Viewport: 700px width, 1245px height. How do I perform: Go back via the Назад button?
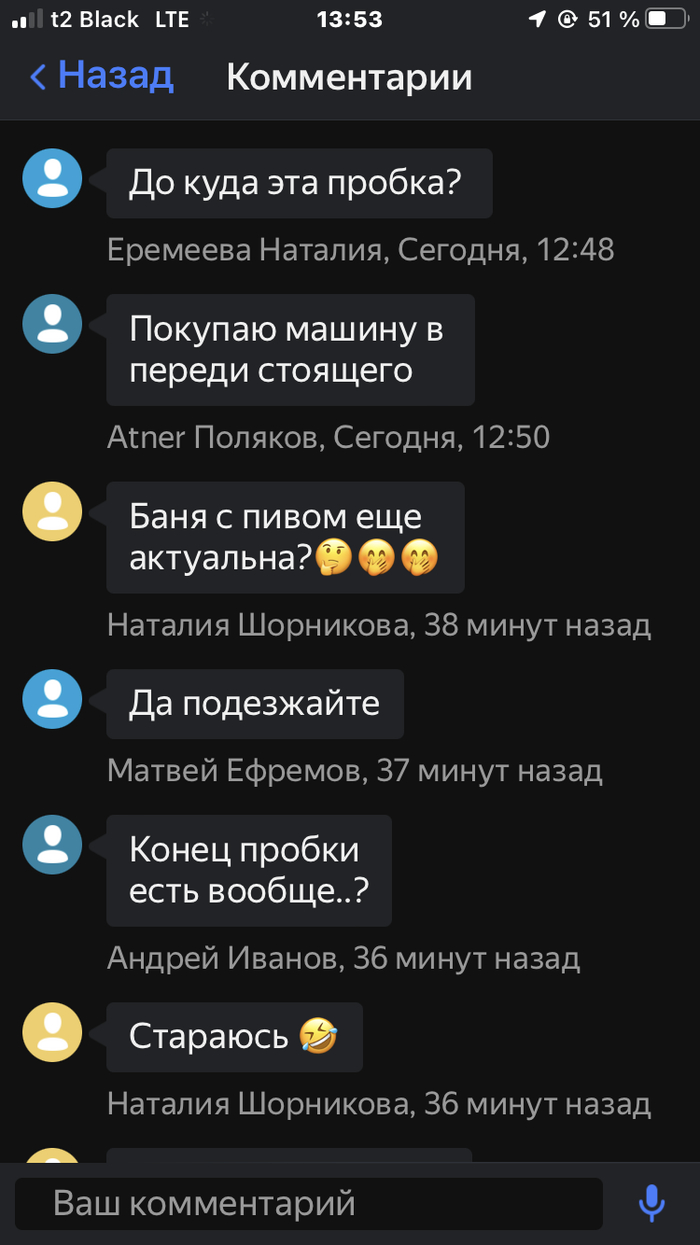click(x=102, y=76)
